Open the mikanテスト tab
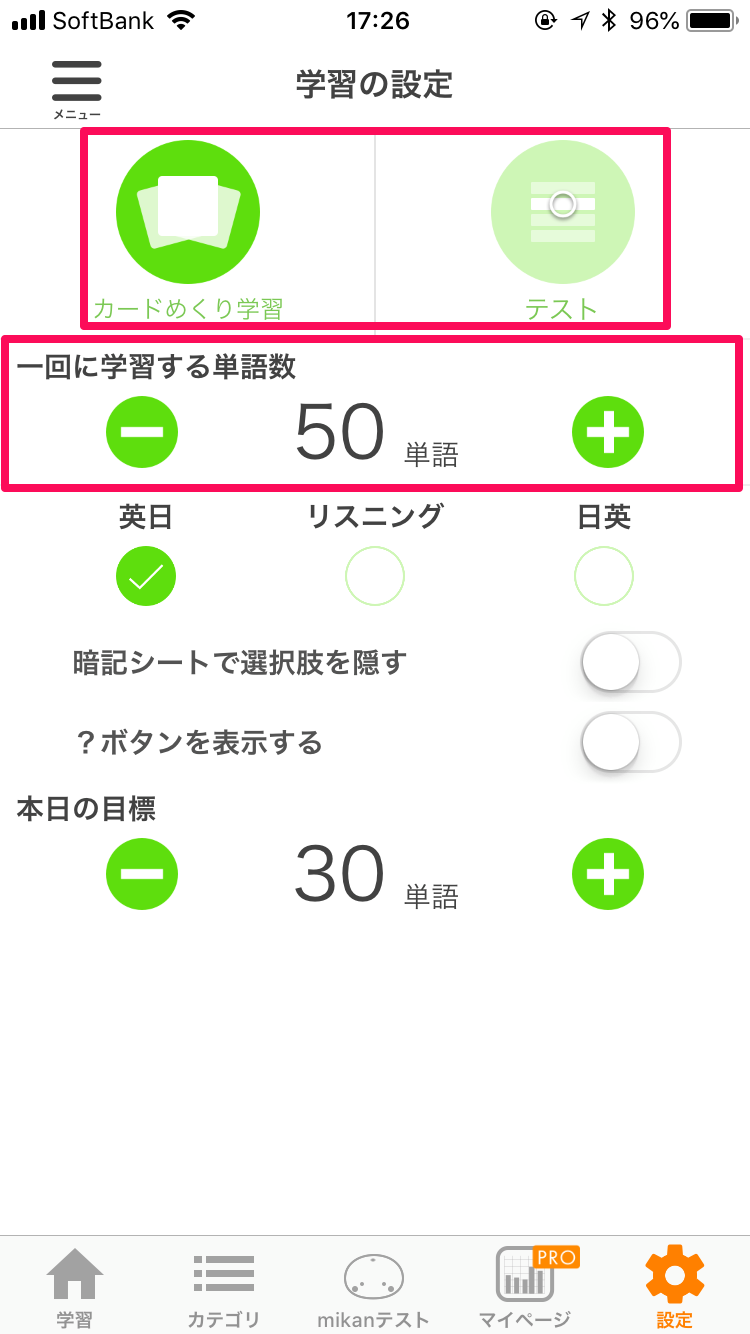 coord(374,1288)
